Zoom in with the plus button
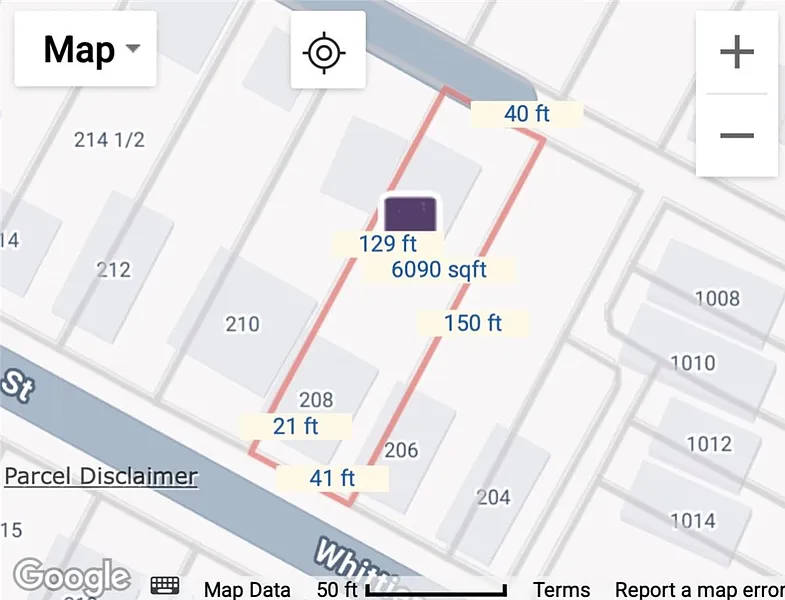The width and height of the screenshot is (785, 600). pos(736,52)
